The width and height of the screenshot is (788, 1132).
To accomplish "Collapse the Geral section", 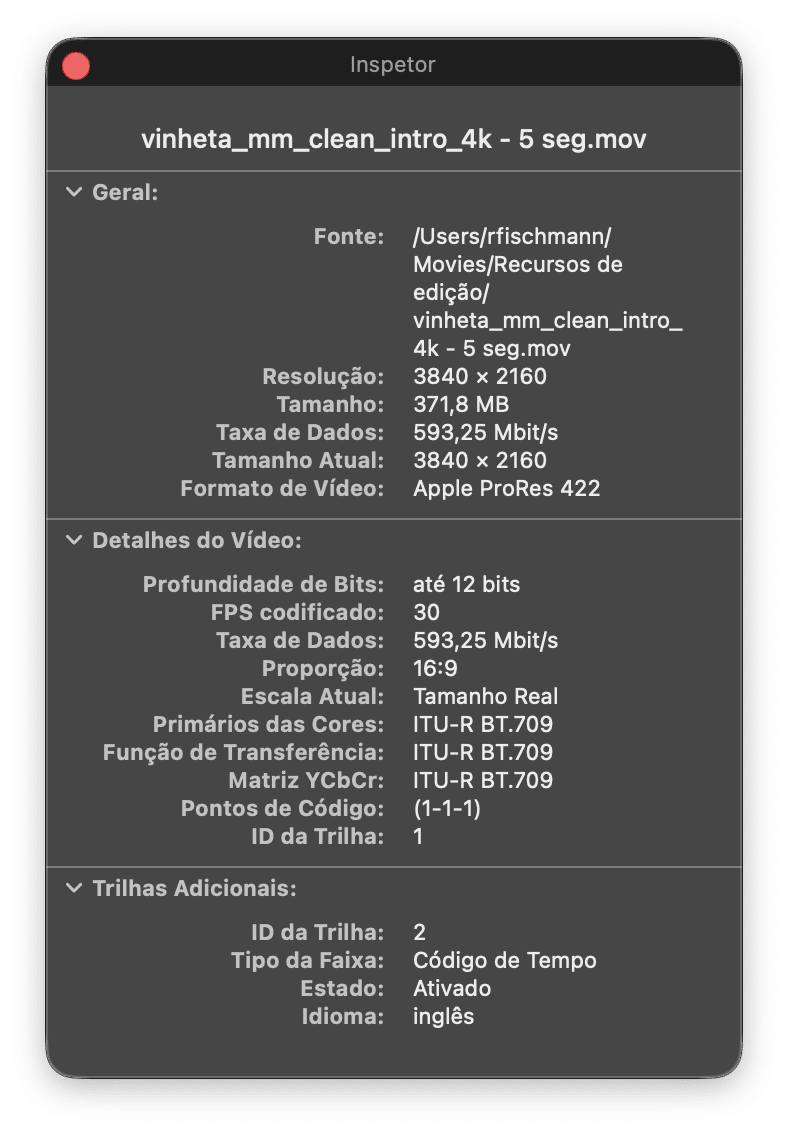I will [74, 192].
